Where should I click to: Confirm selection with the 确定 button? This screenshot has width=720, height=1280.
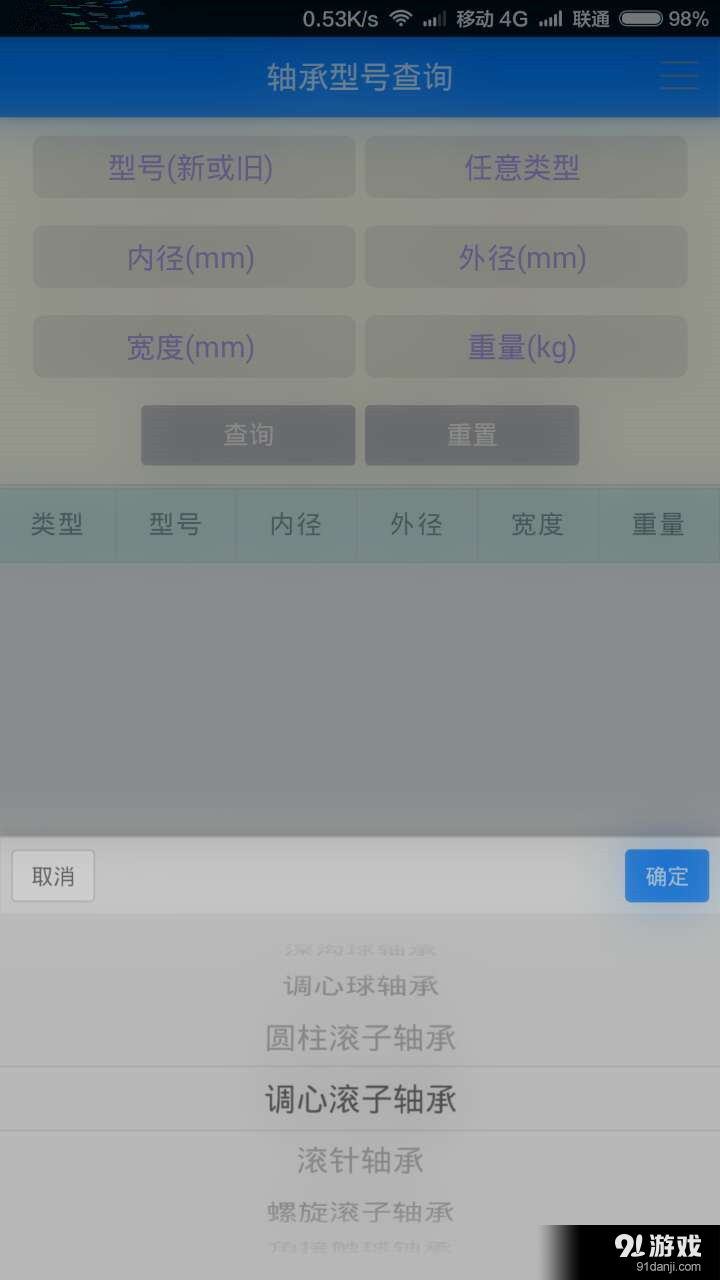[x=666, y=875]
